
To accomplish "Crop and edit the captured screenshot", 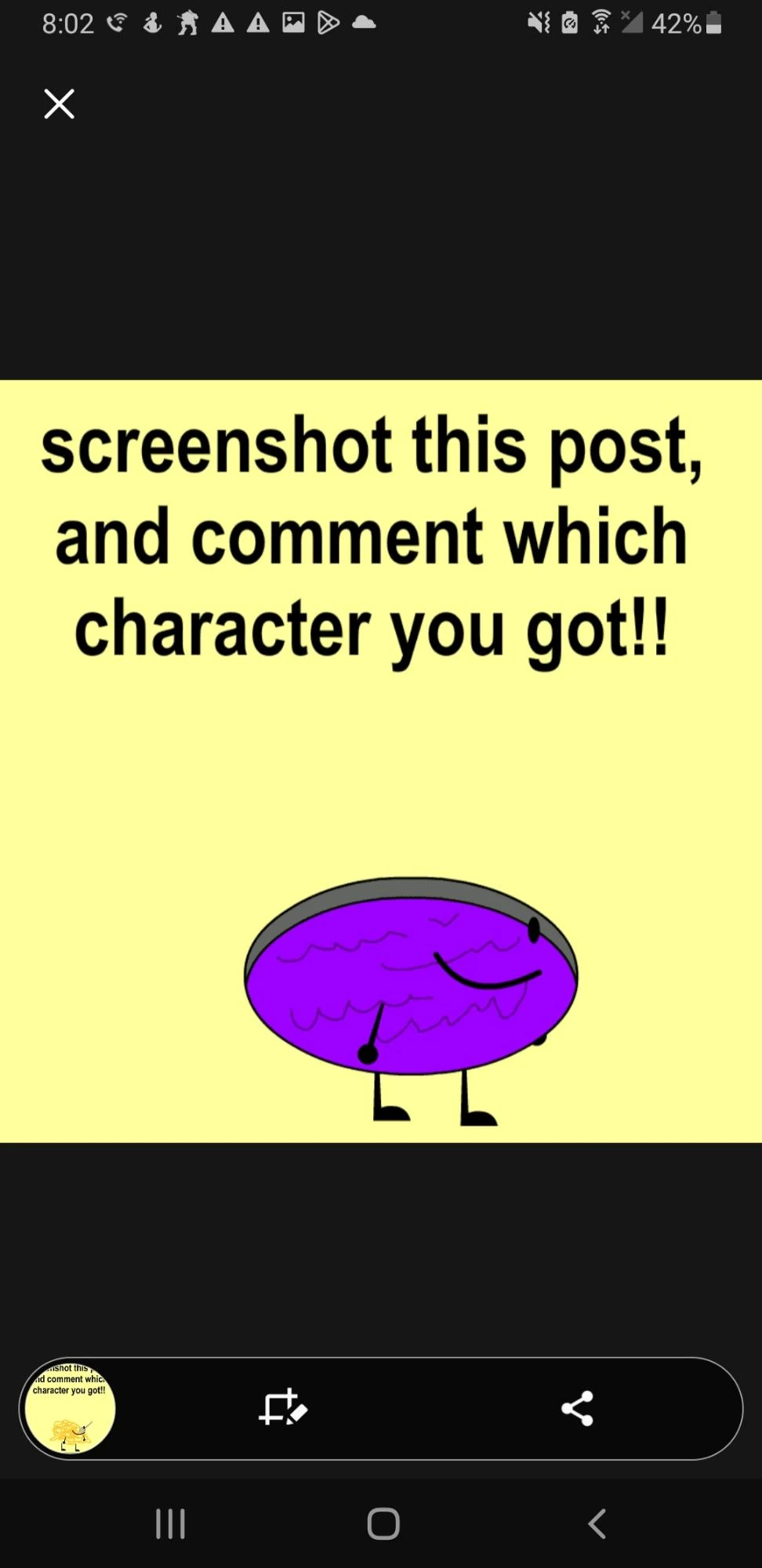I will pyautogui.click(x=283, y=1407).
